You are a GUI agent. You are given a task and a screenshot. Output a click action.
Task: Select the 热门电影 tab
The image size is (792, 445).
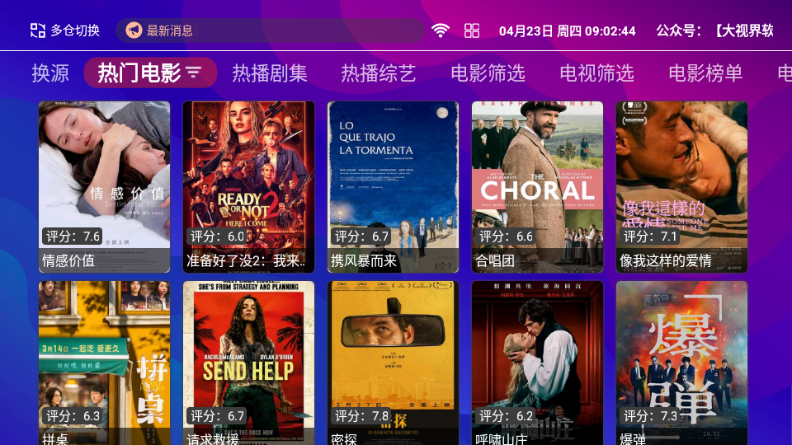pos(150,73)
